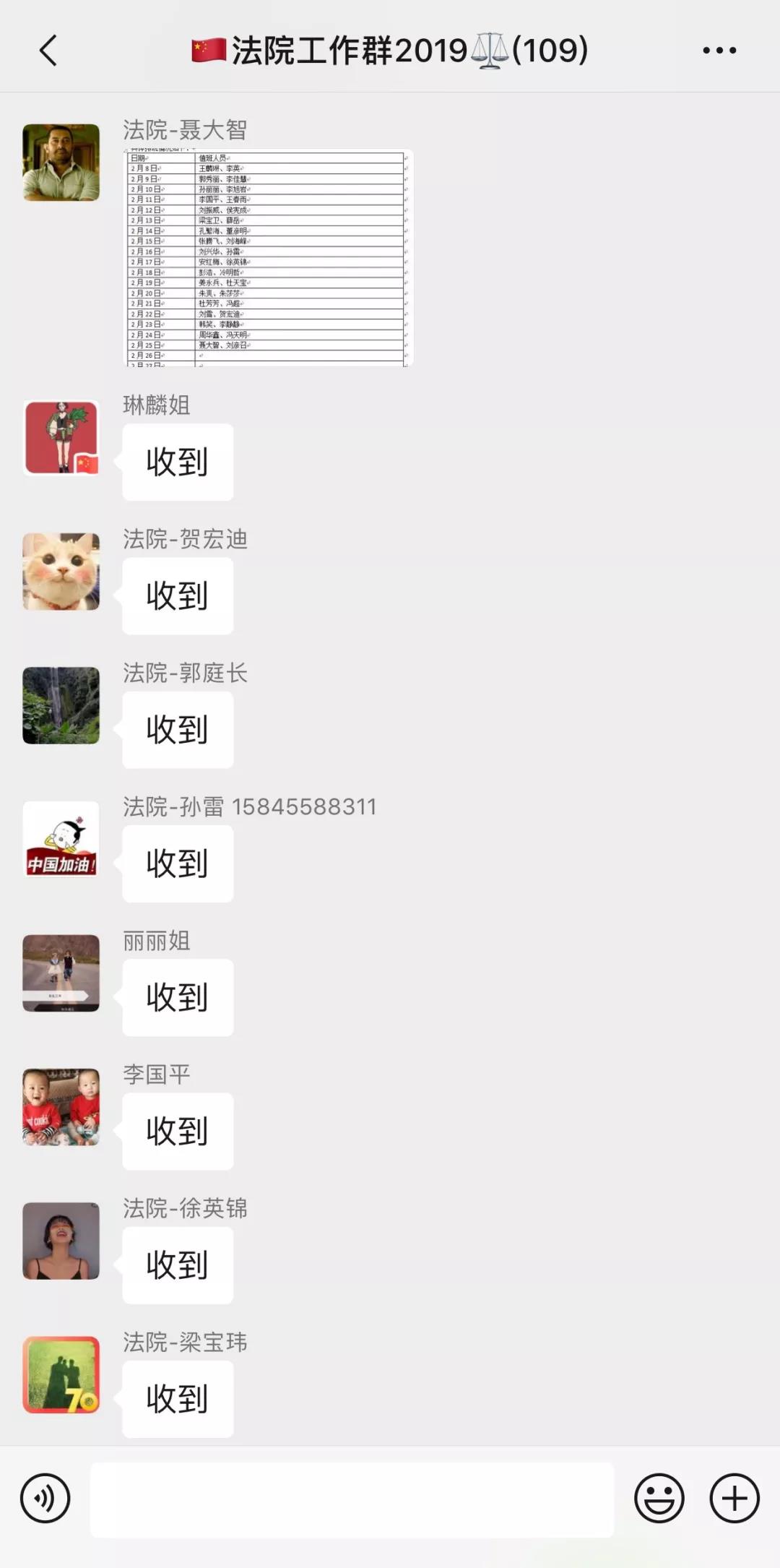Switch to voice message input
This screenshot has height=1568, width=780.
(45, 1499)
